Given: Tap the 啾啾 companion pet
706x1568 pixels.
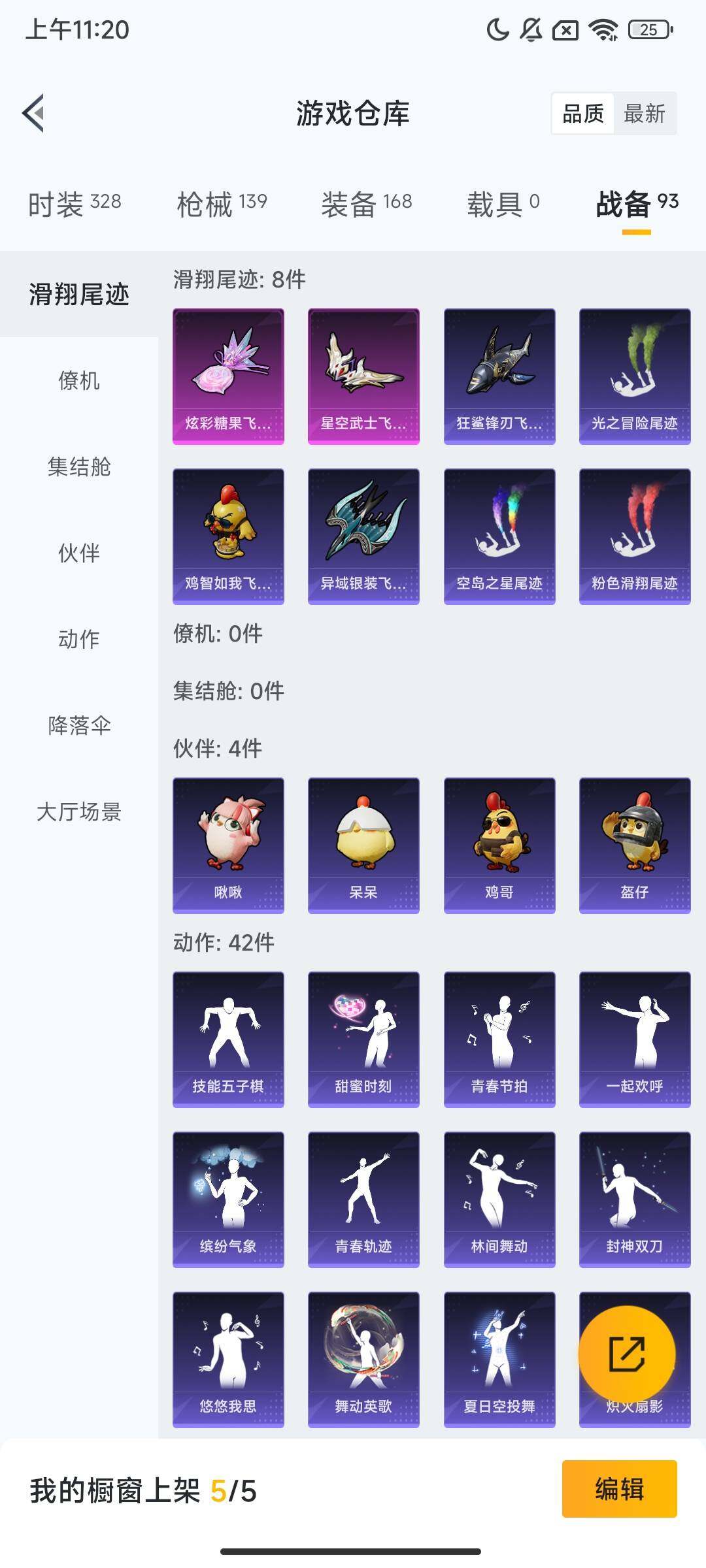Looking at the screenshot, I should (227, 843).
